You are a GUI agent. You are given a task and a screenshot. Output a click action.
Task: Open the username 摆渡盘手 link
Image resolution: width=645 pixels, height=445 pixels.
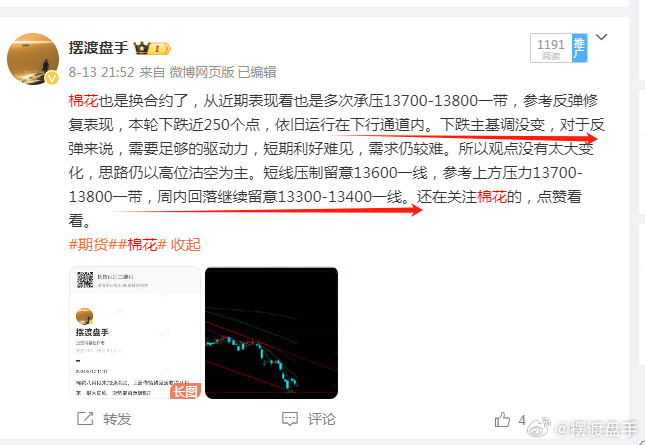100,48
